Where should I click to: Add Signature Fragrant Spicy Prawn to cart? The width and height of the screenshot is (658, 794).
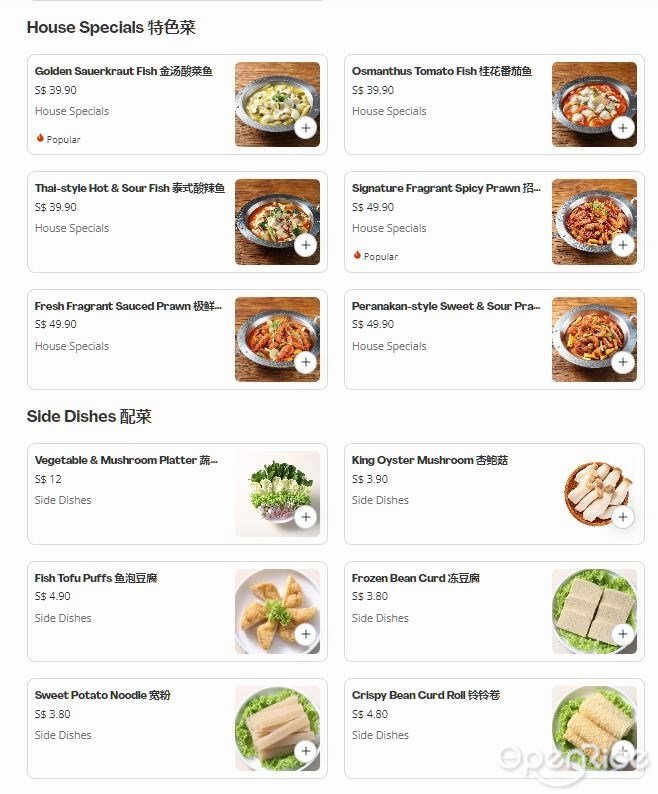622,245
